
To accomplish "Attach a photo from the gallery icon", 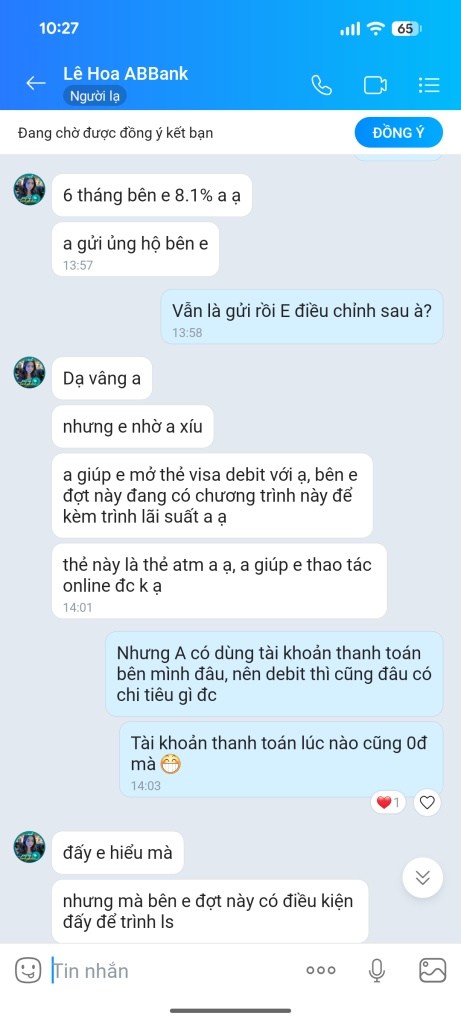I will (432, 970).
